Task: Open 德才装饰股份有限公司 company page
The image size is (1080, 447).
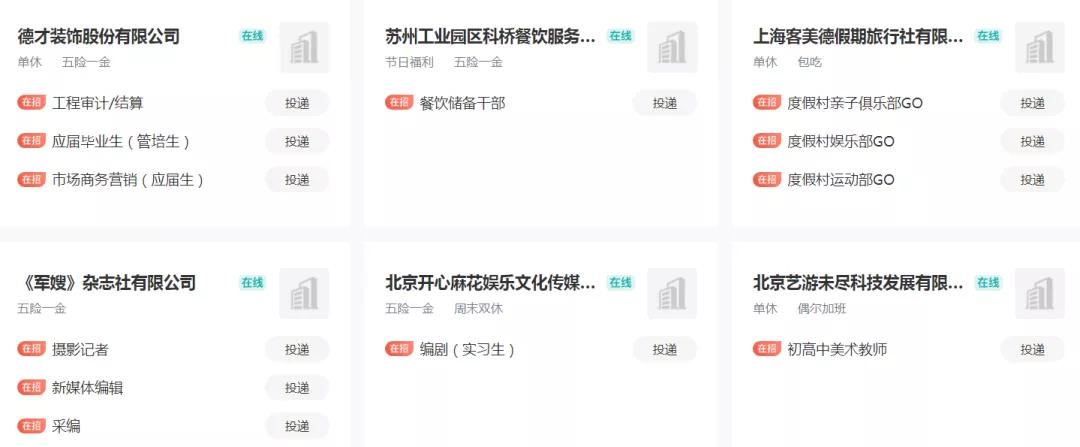Action: click(99, 37)
